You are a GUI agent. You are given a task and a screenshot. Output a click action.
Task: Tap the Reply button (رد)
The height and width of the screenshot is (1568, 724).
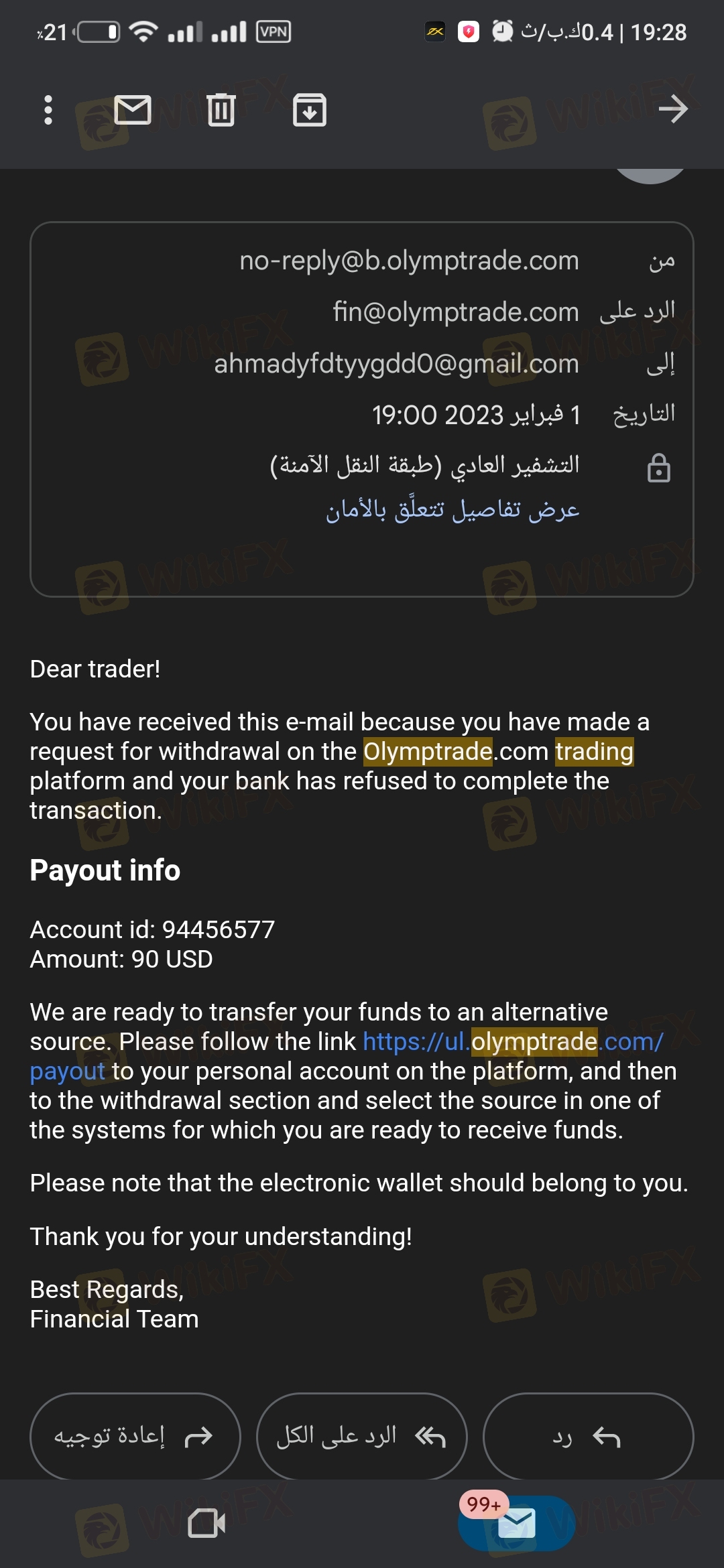coord(588,1436)
